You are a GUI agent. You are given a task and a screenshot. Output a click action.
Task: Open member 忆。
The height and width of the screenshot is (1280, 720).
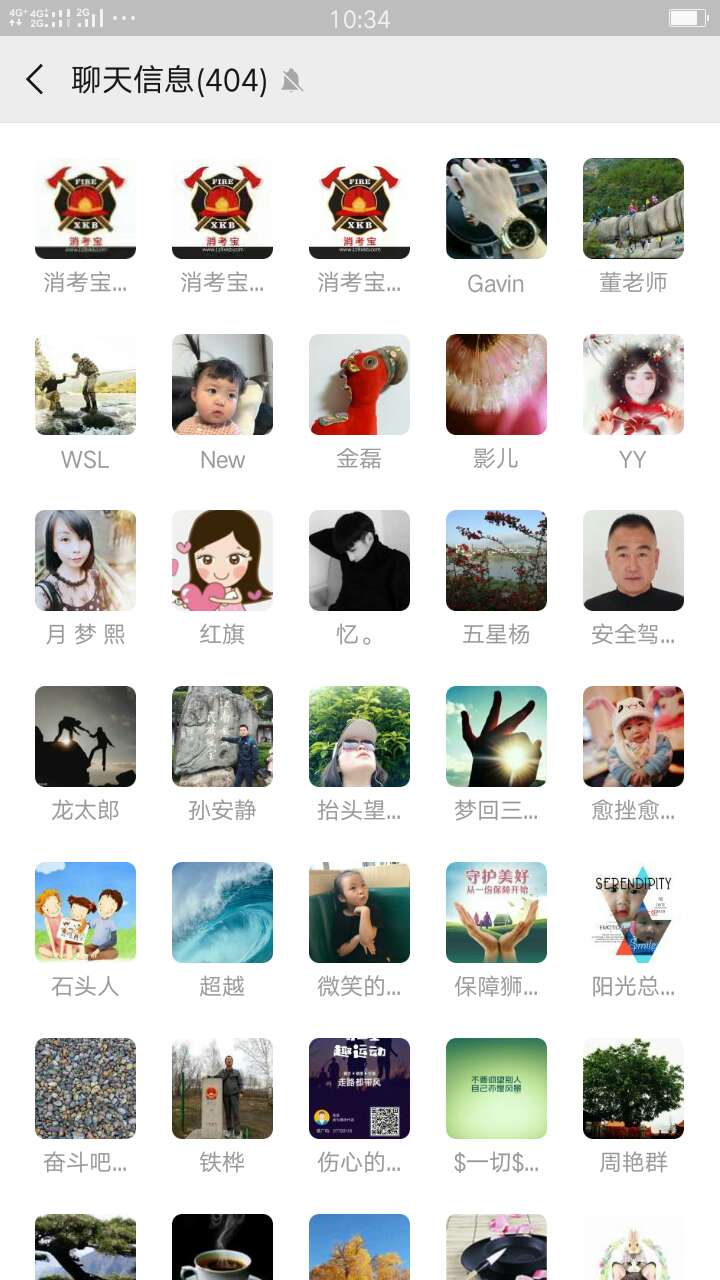[x=359, y=561]
